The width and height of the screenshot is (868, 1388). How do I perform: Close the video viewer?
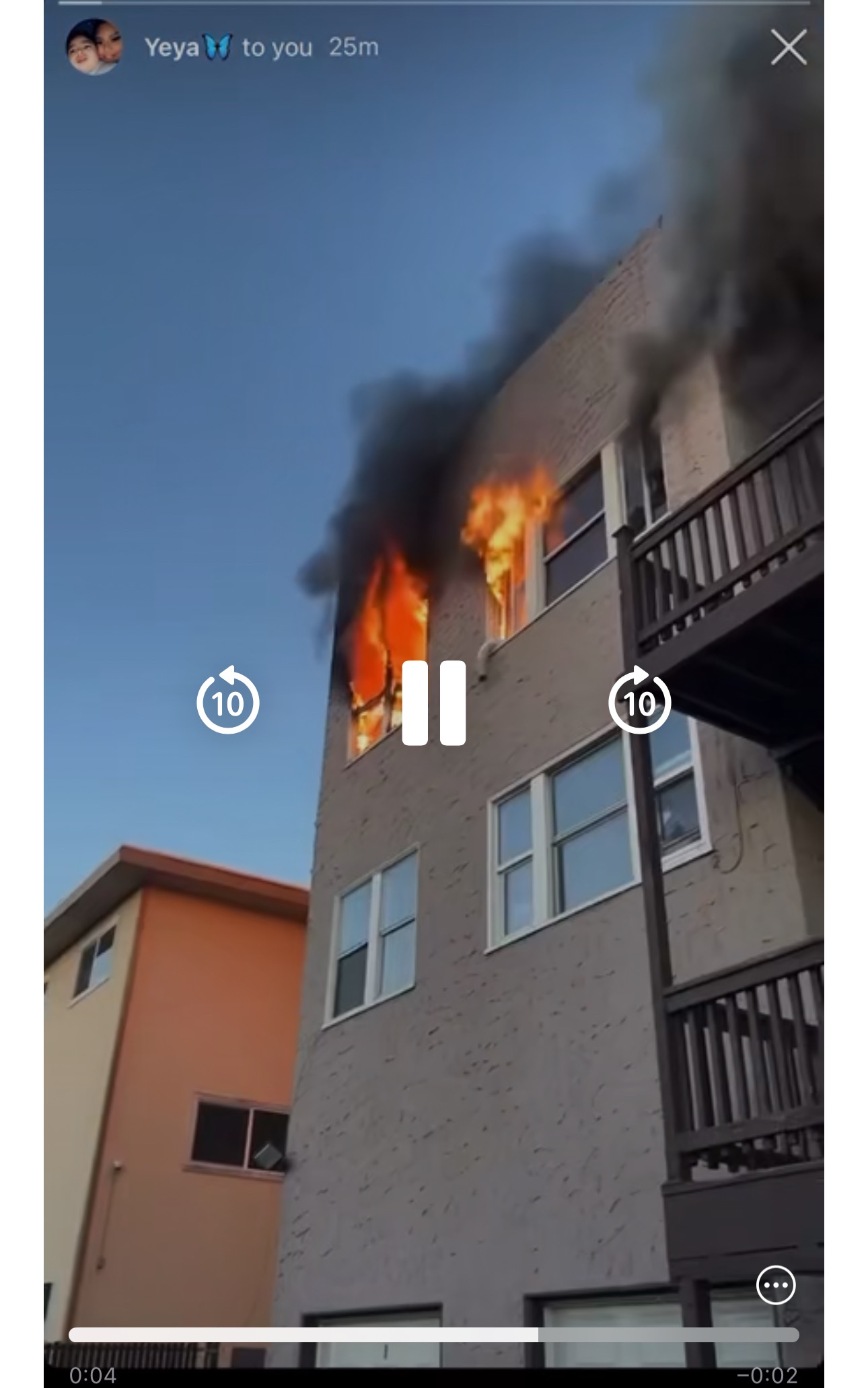(788, 47)
